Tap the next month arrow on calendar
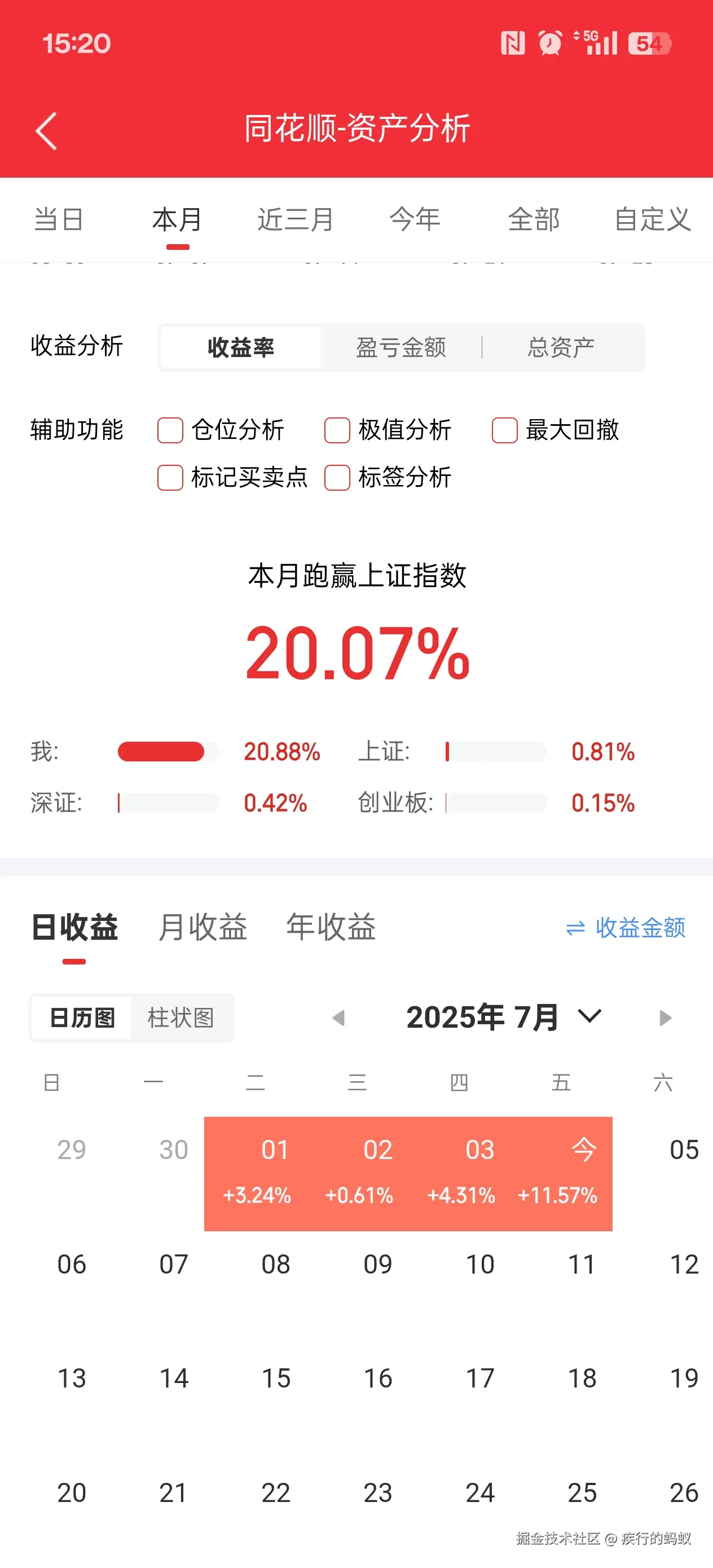 (x=664, y=1017)
